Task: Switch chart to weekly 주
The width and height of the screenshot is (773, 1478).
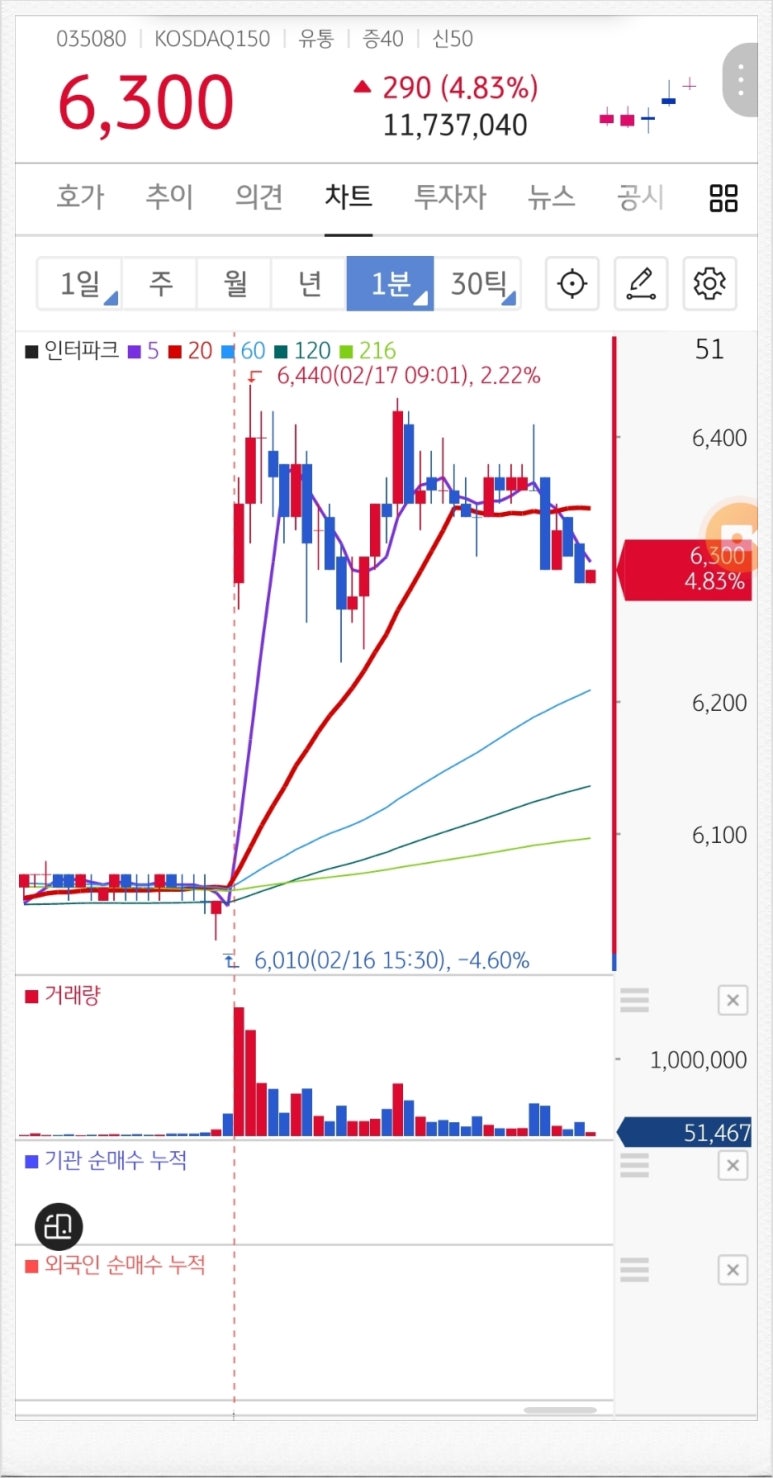Action: [x=160, y=284]
